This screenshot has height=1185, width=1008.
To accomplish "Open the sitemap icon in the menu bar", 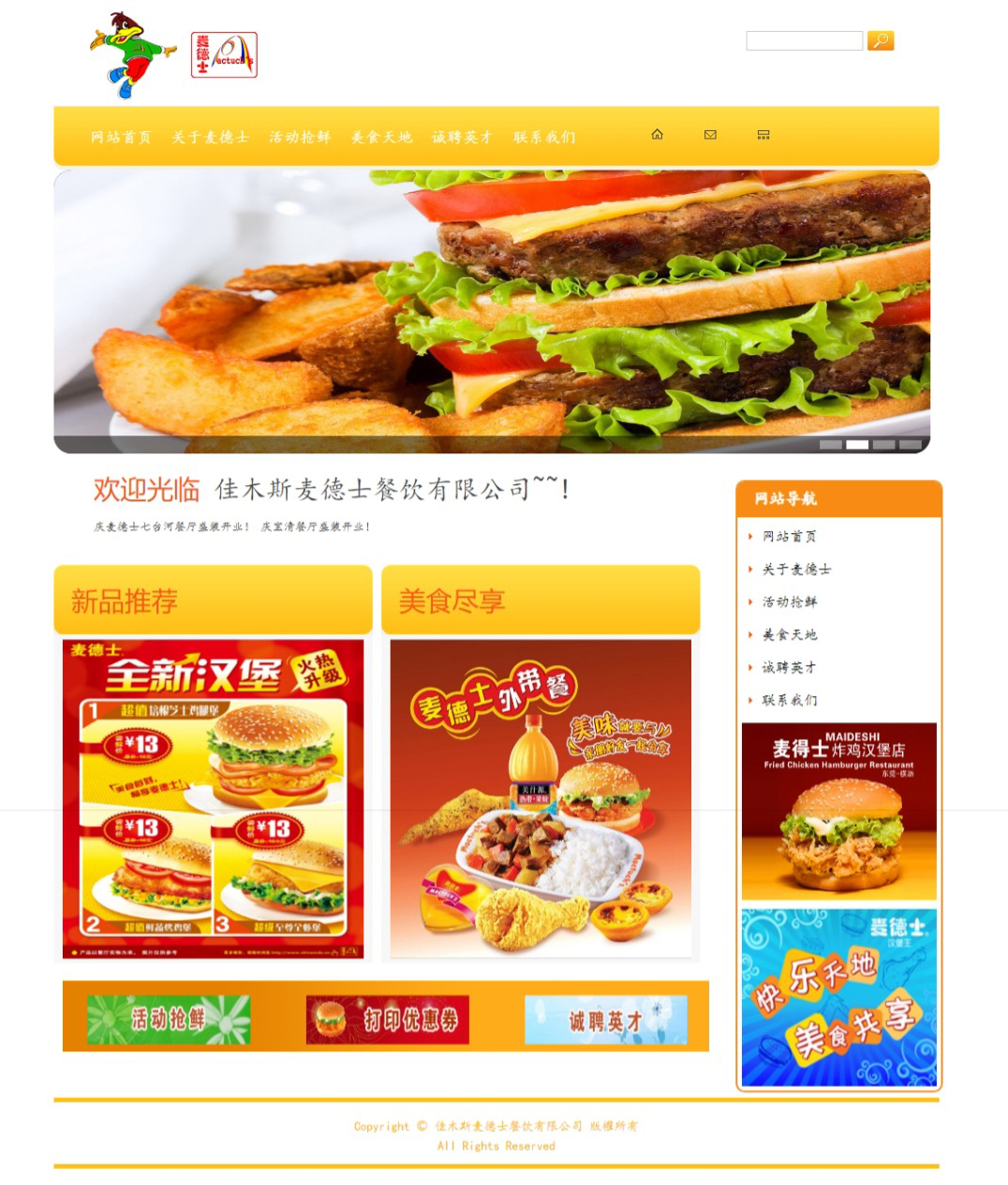I will click(763, 135).
